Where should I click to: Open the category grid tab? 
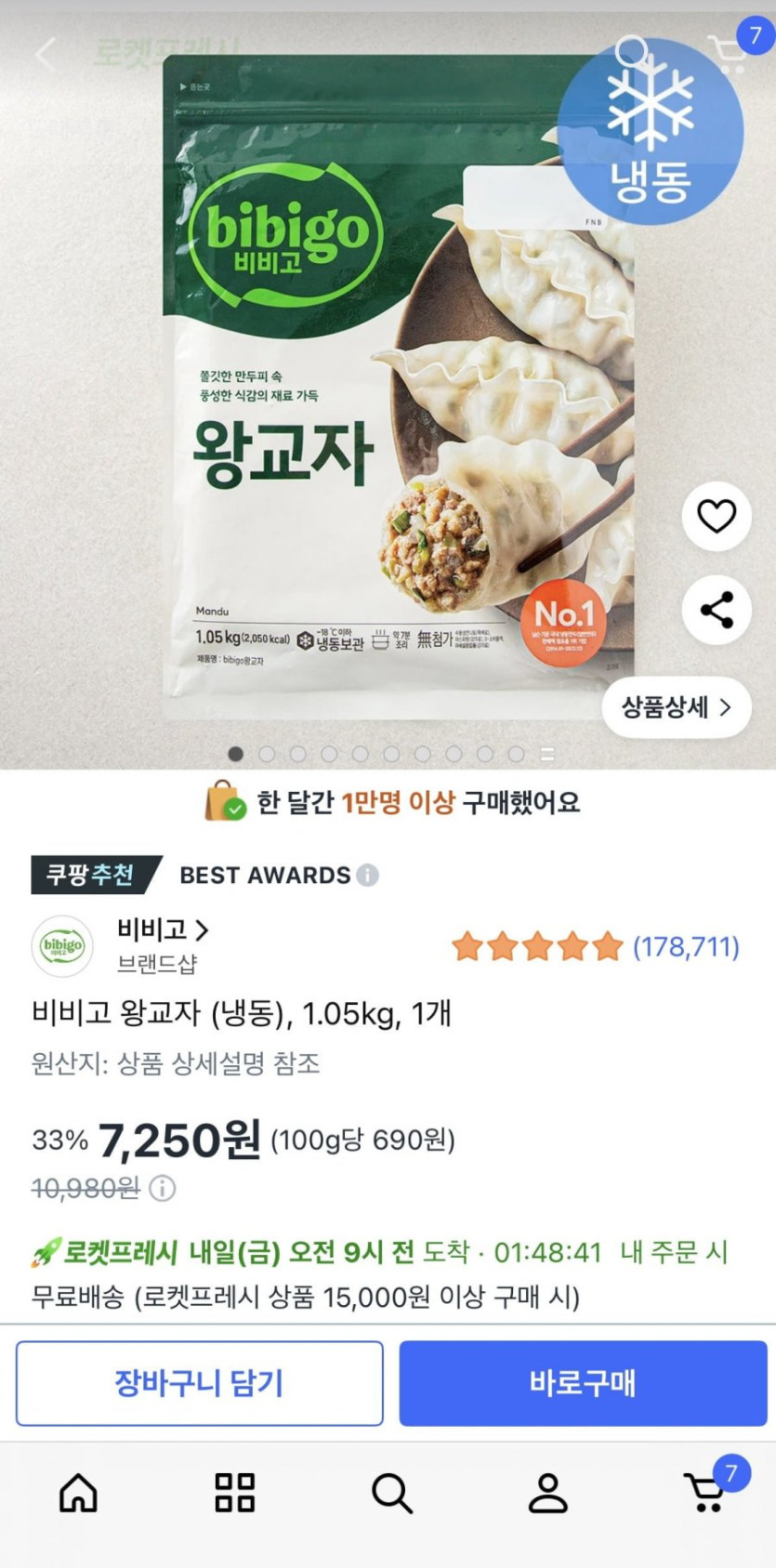pos(234,1493)
